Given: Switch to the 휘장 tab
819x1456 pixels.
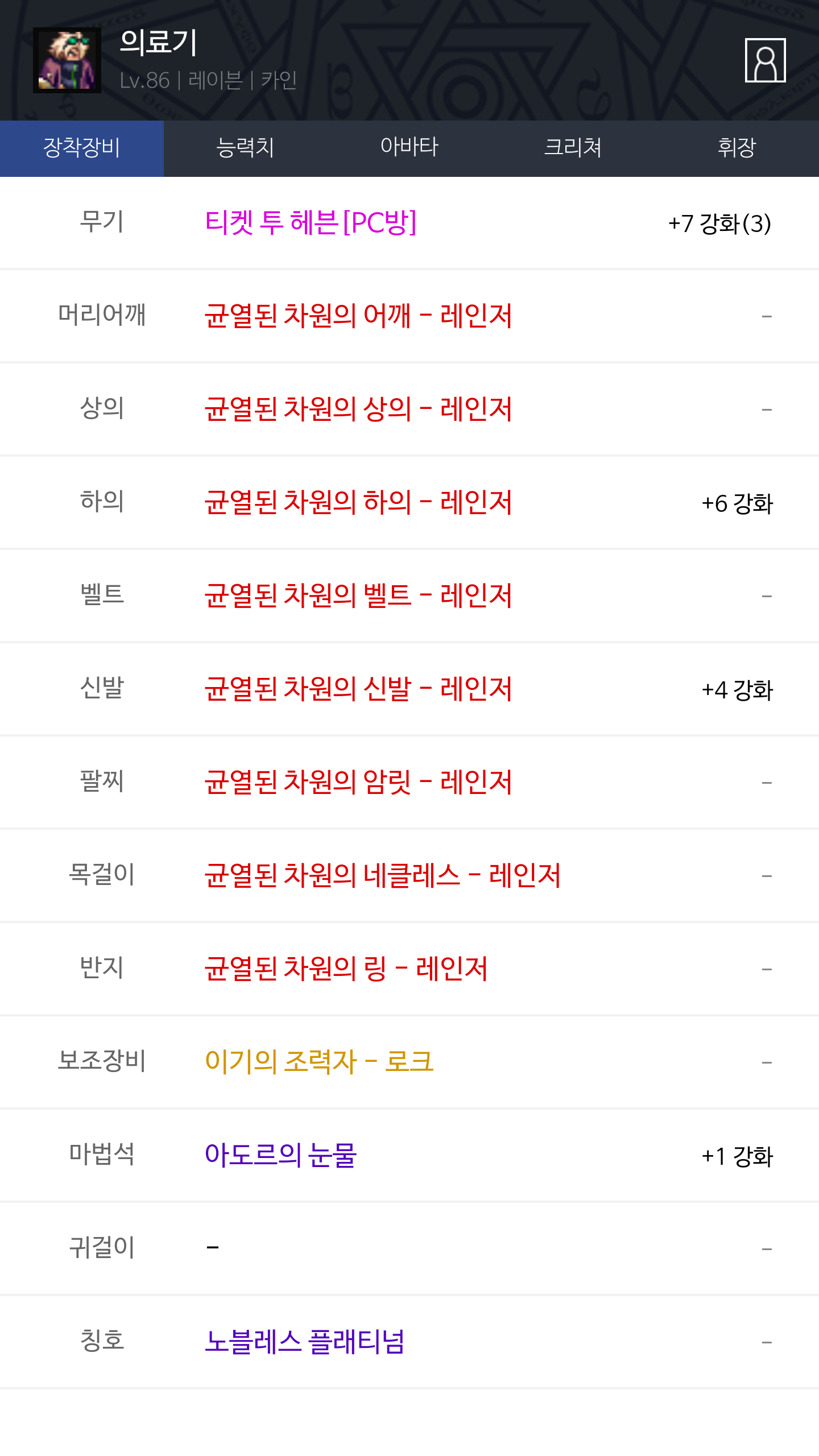Looking at the screenshot, I should pos(737,148).
